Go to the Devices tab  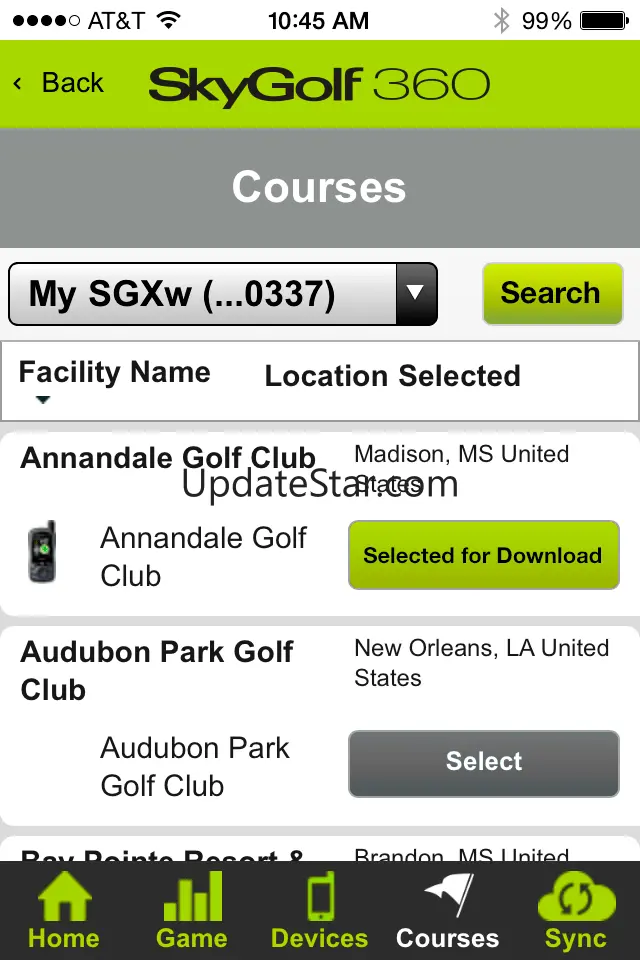tap(320, 911)
